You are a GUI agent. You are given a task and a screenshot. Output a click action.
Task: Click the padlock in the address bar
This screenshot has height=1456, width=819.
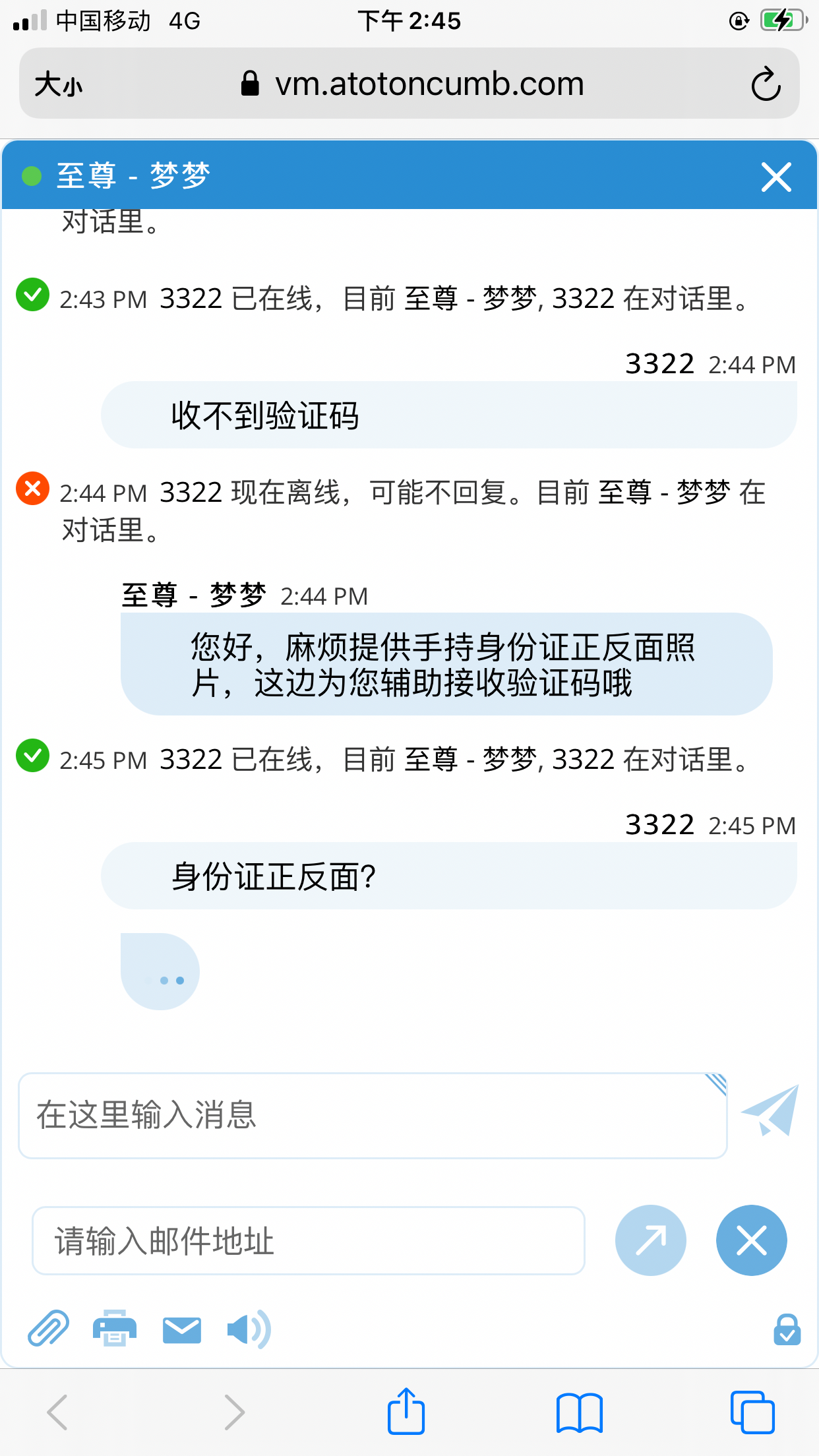(x=249, y=83)
